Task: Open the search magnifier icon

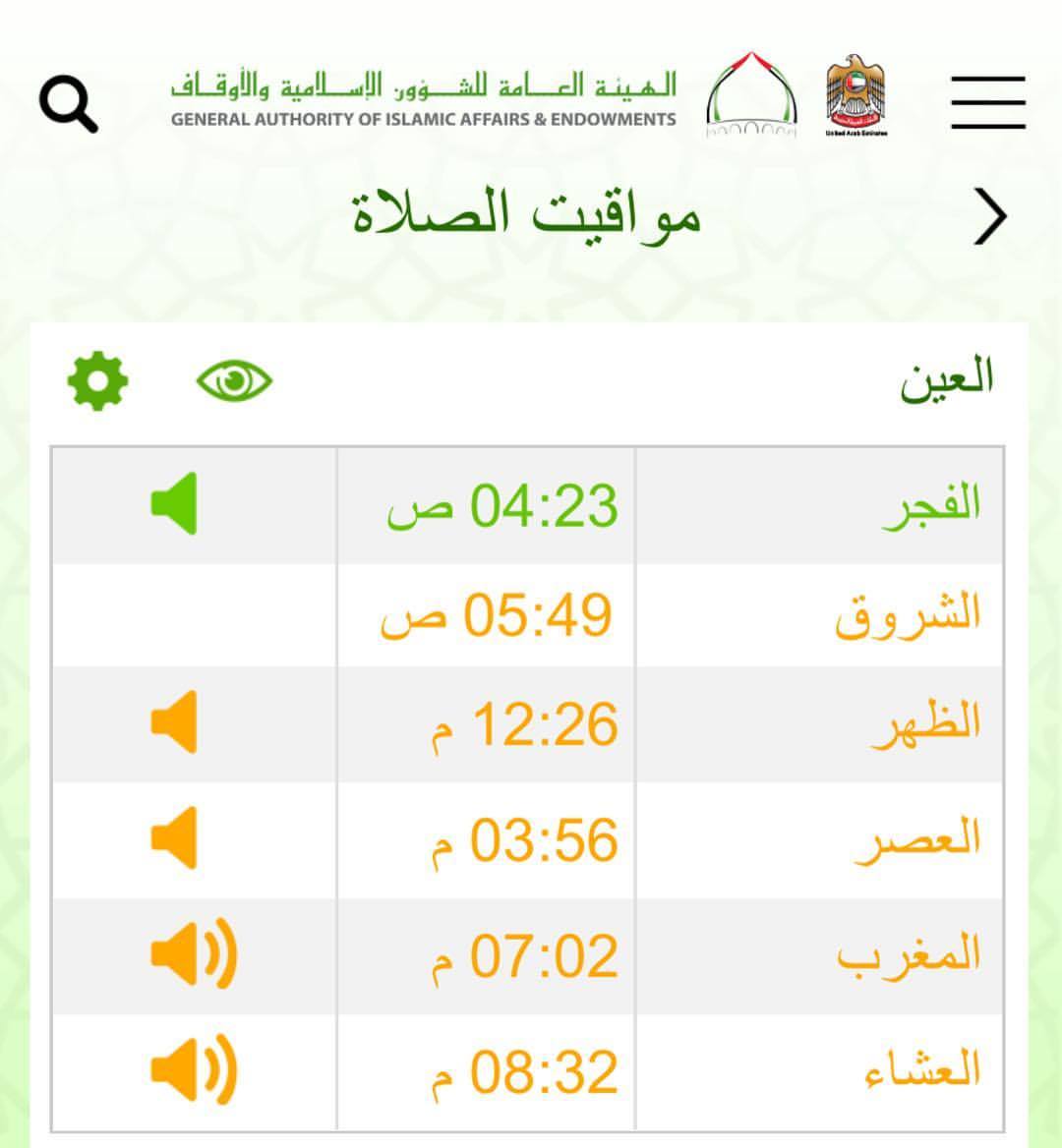Action: pos(68,103)
